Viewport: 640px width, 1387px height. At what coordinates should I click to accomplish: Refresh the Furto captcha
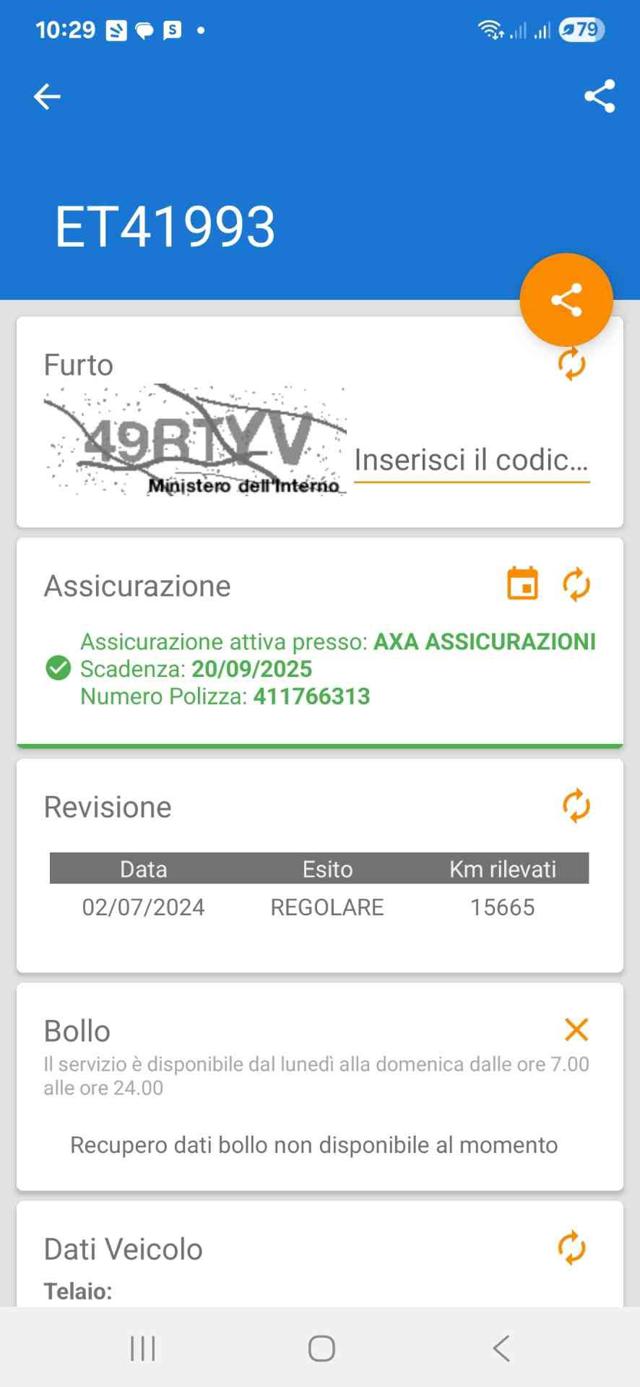pos(571,363)
